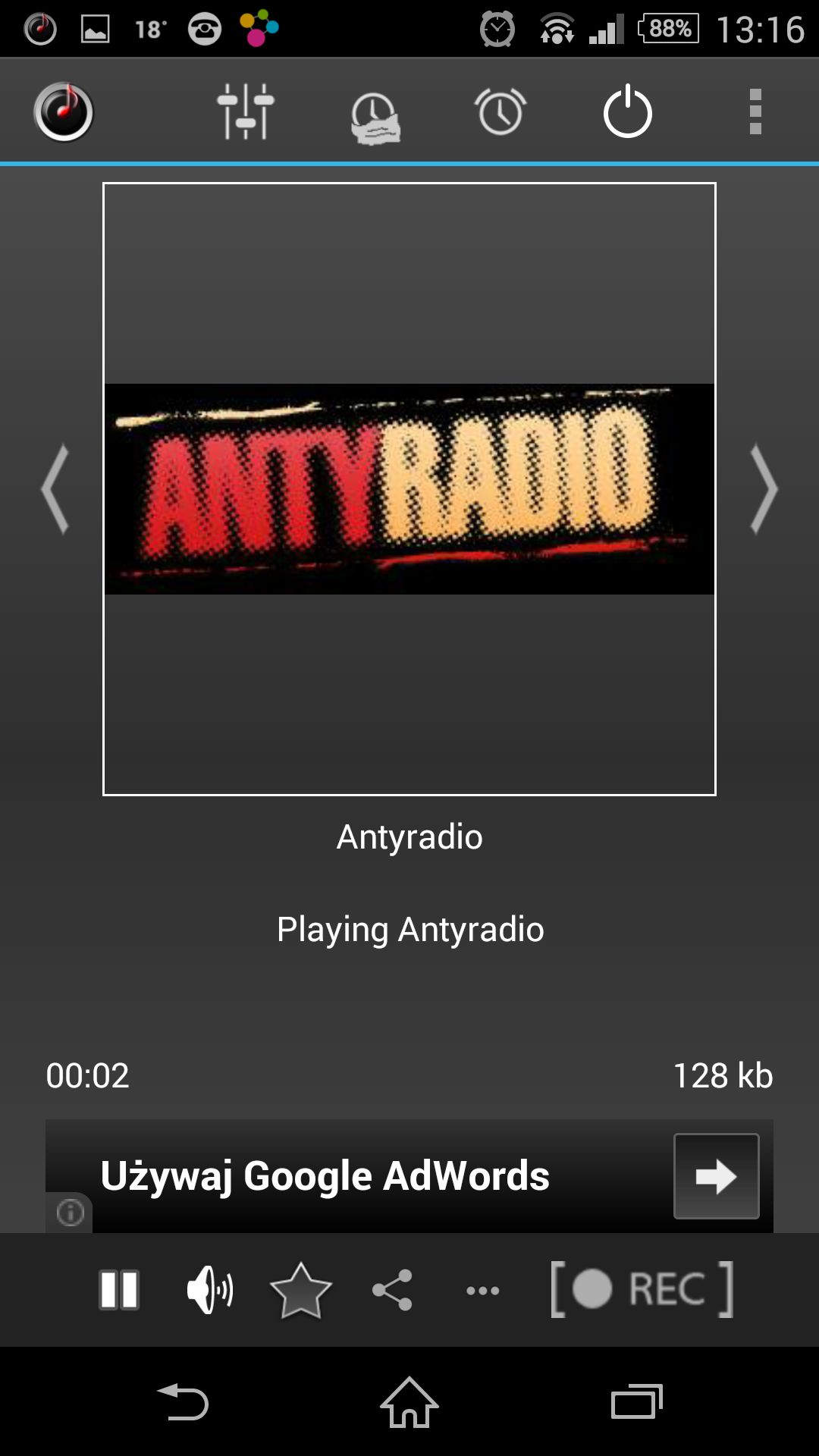The height and width of the screenshot is (1456, 819).
Task: Start recording with REC button
Action: [x=642, y=1289]
